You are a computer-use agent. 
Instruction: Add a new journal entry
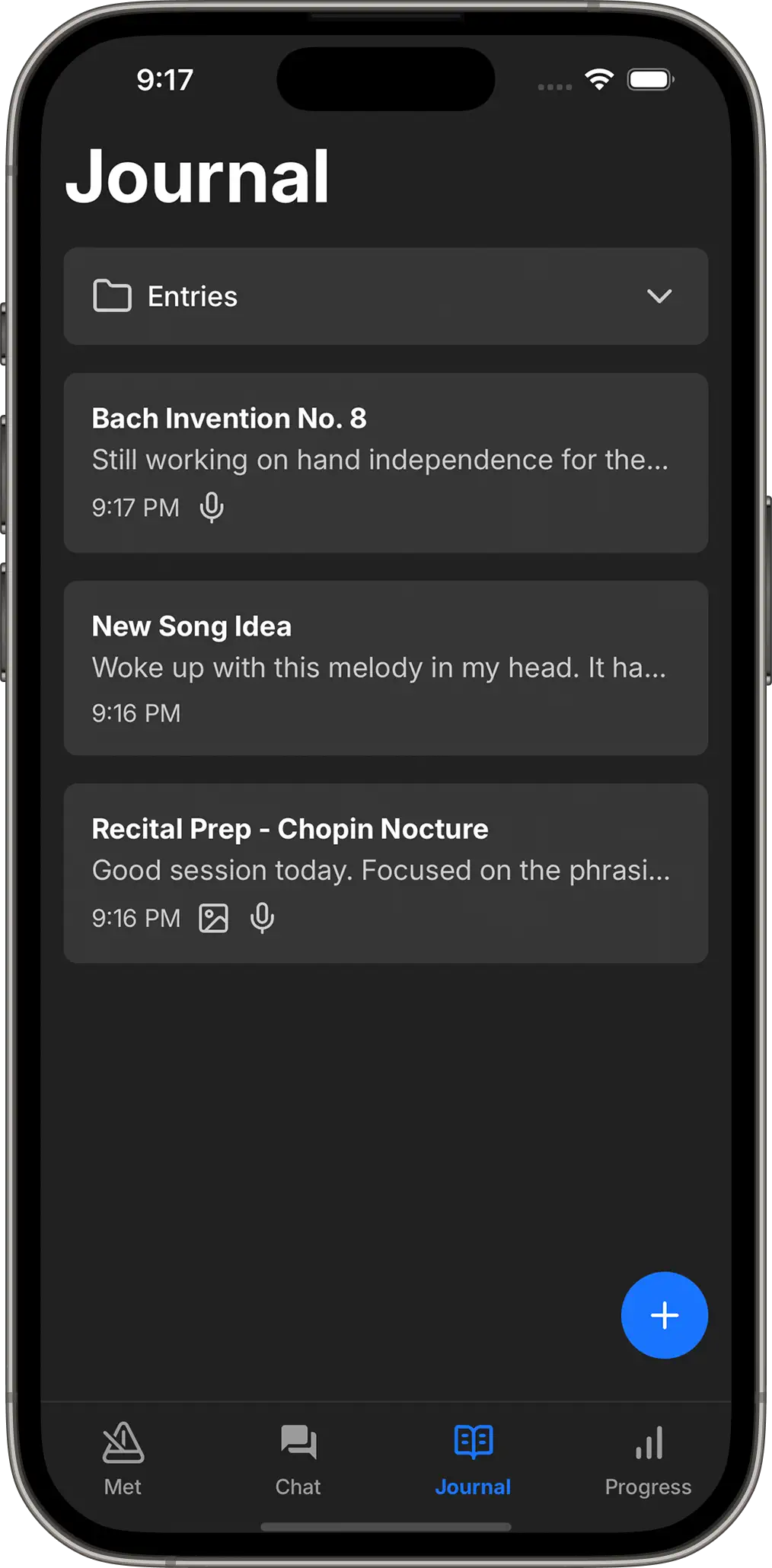664,1315
